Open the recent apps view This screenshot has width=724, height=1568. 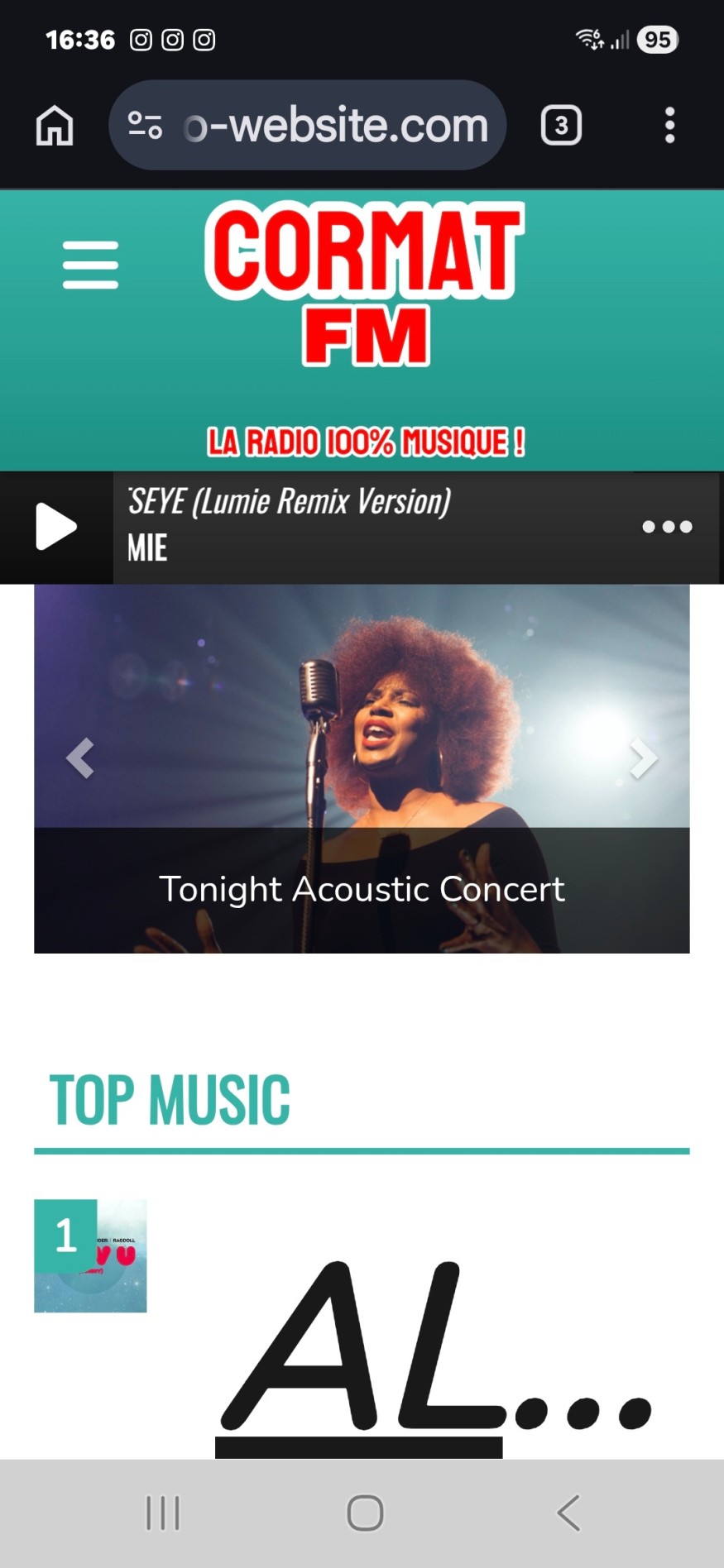click(x=162, y=1513)
